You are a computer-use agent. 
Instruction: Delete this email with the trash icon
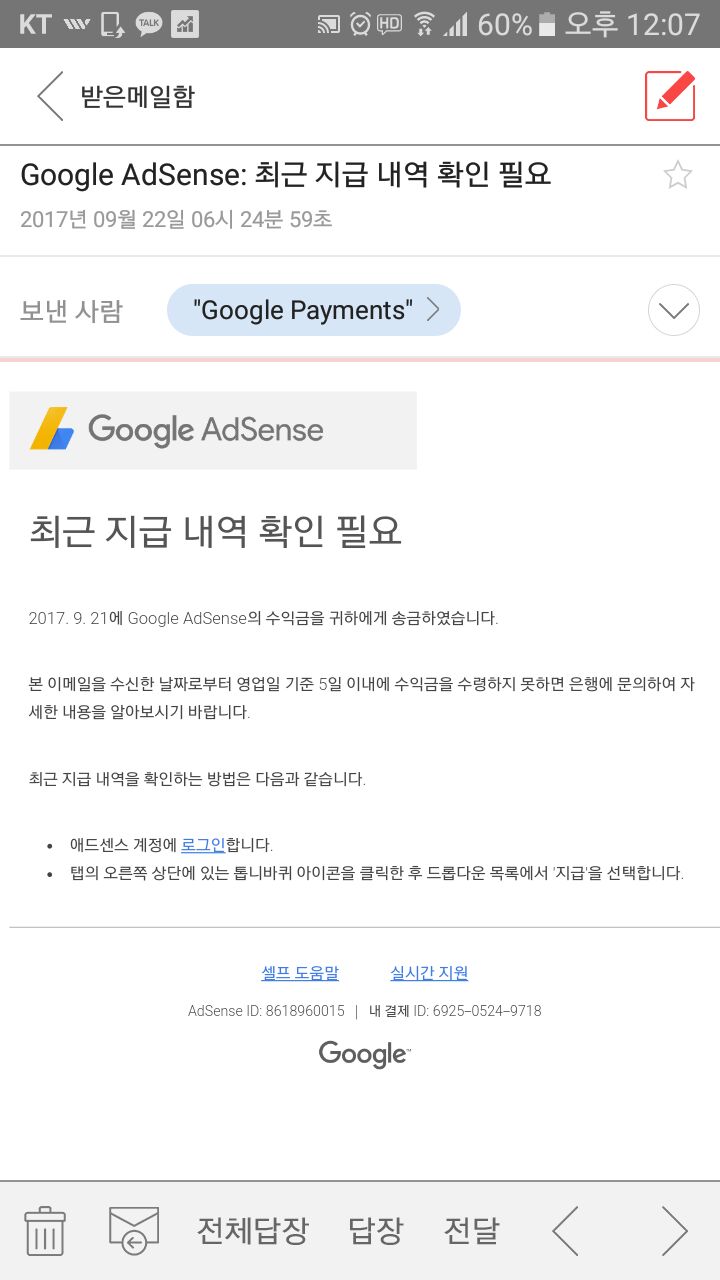(x=45, y=1230)
